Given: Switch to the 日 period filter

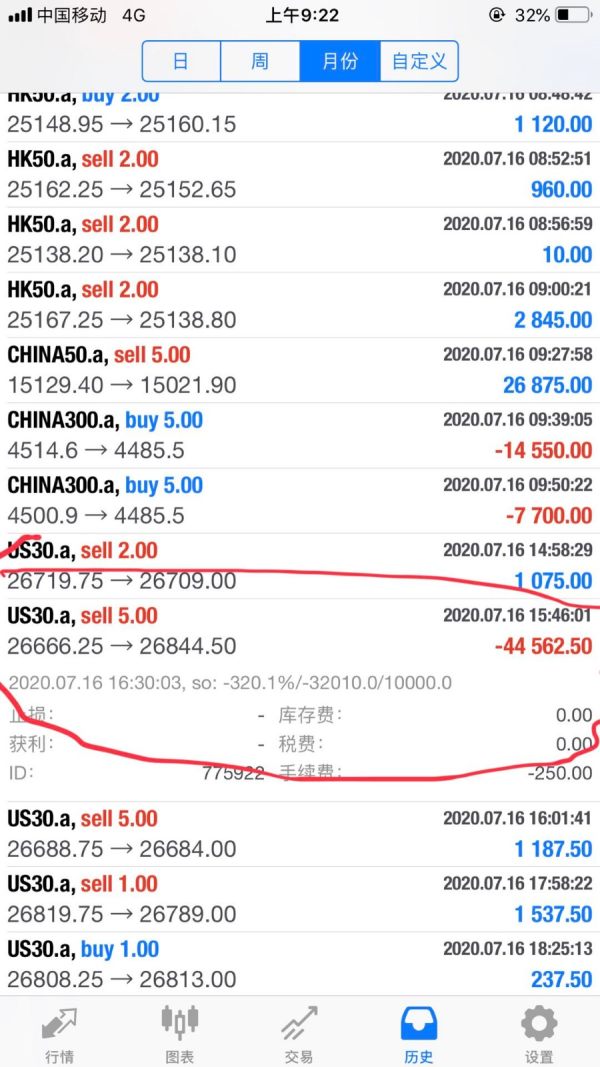Looking at the screenshot, I should pos(181,61).
